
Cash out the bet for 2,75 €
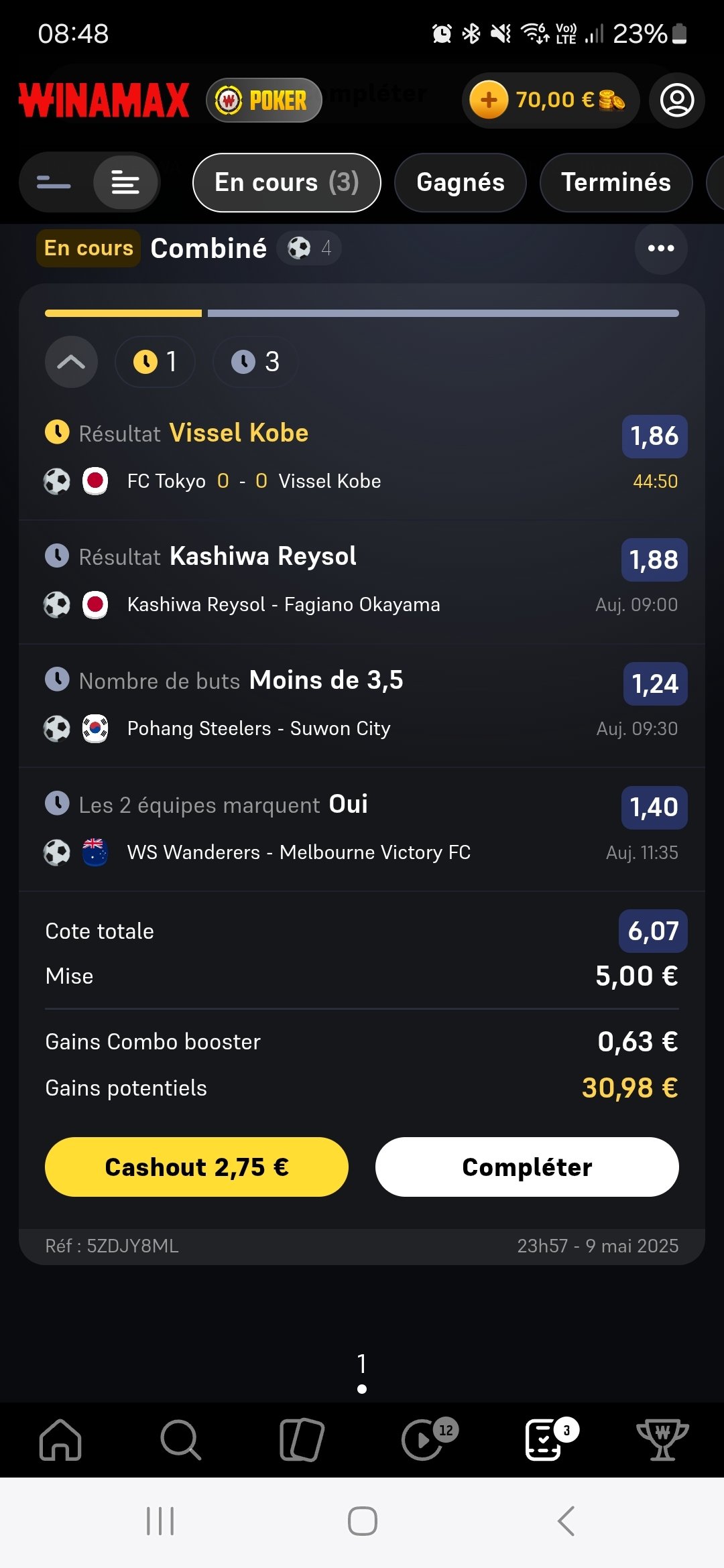196,1167
